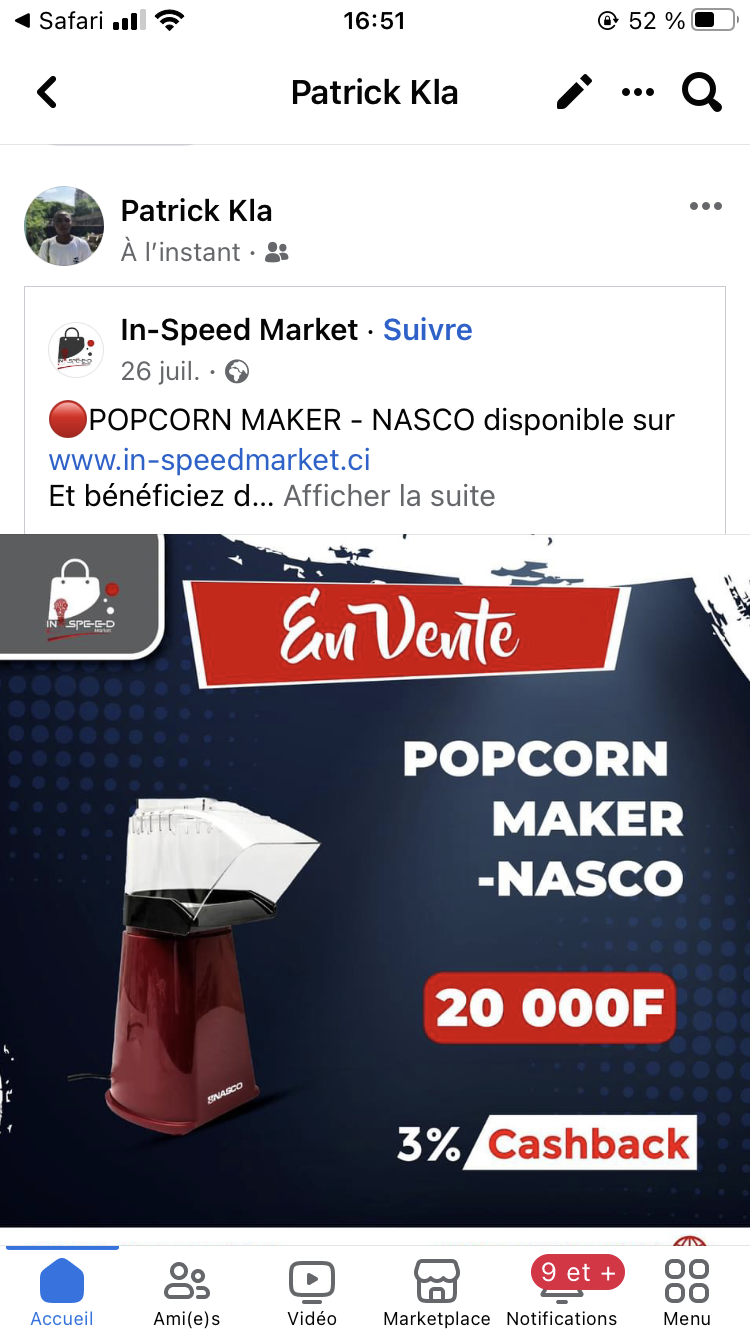
Task: Search within Patrick Kla's profile
Action: [702, 93]
